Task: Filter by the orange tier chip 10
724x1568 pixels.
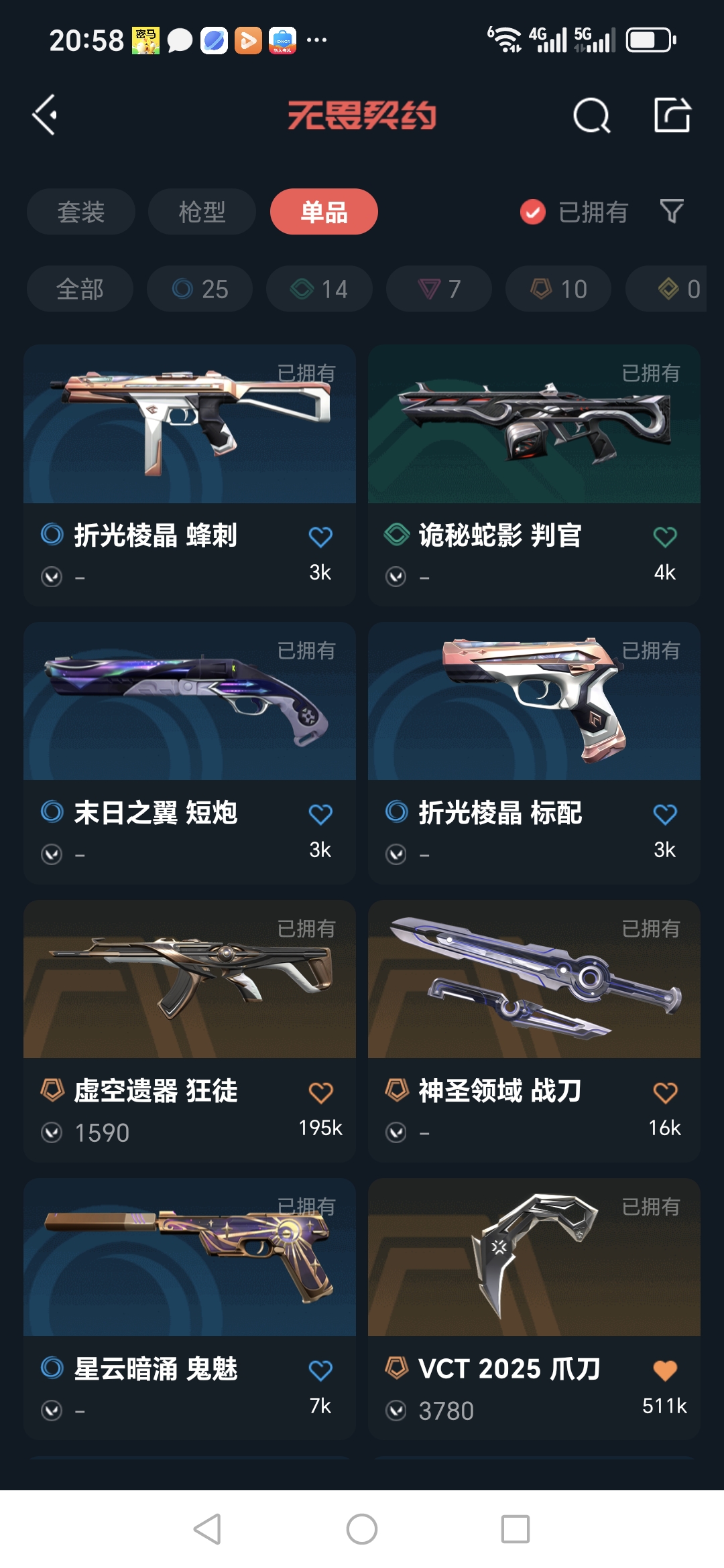Action: pyautogui.click(x=558, y=289)
